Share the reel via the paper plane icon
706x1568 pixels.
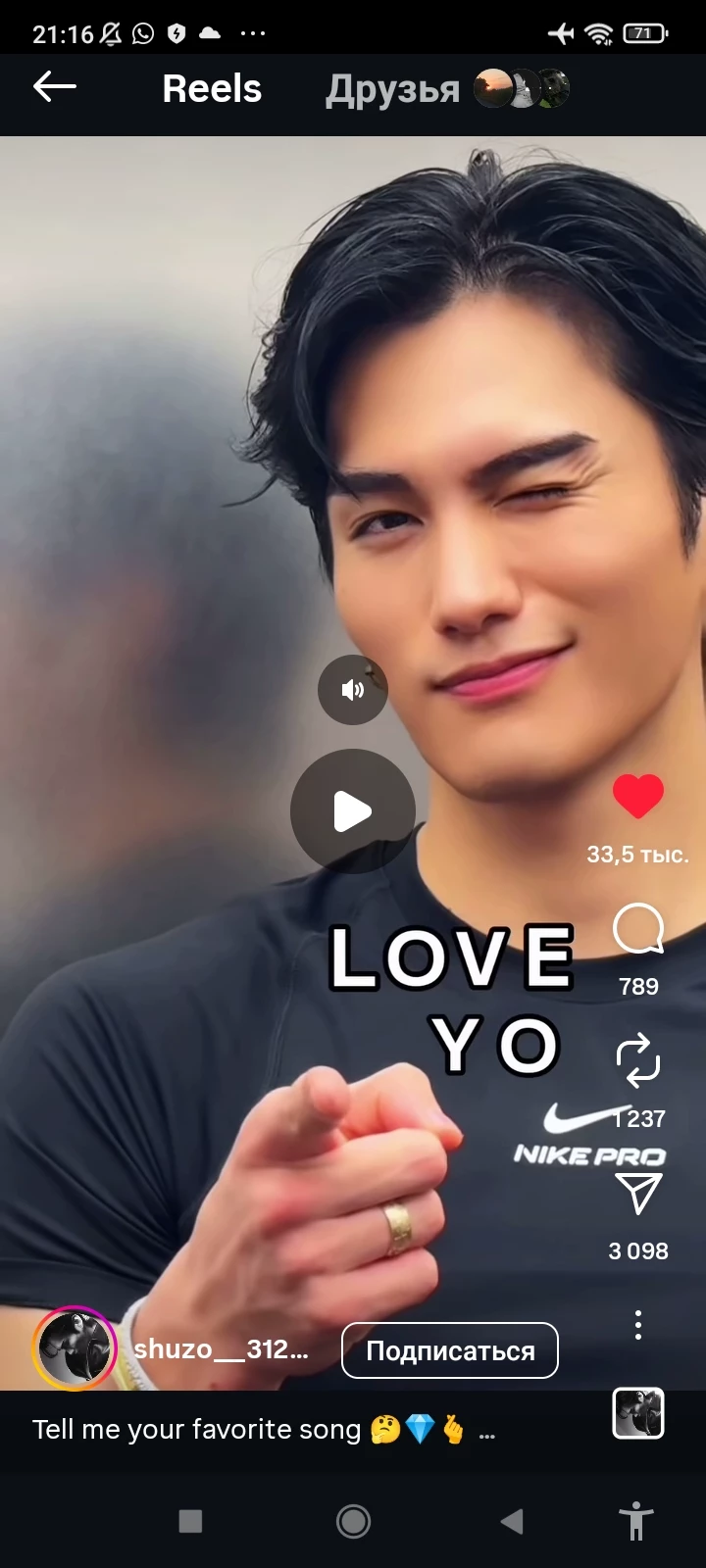point(638,1194)
